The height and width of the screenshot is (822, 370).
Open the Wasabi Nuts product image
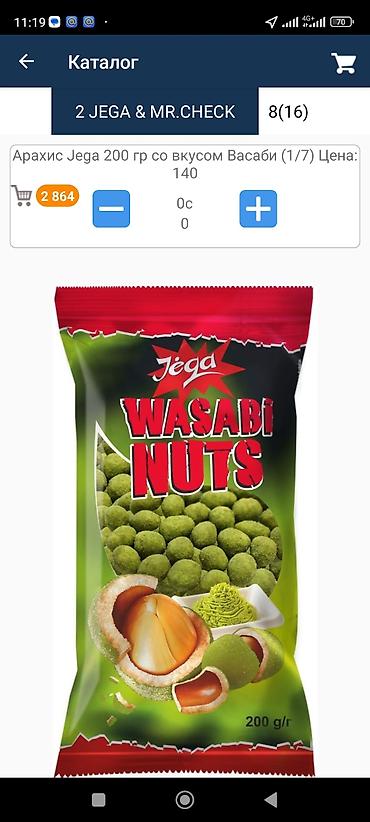(x=184, y=531)
